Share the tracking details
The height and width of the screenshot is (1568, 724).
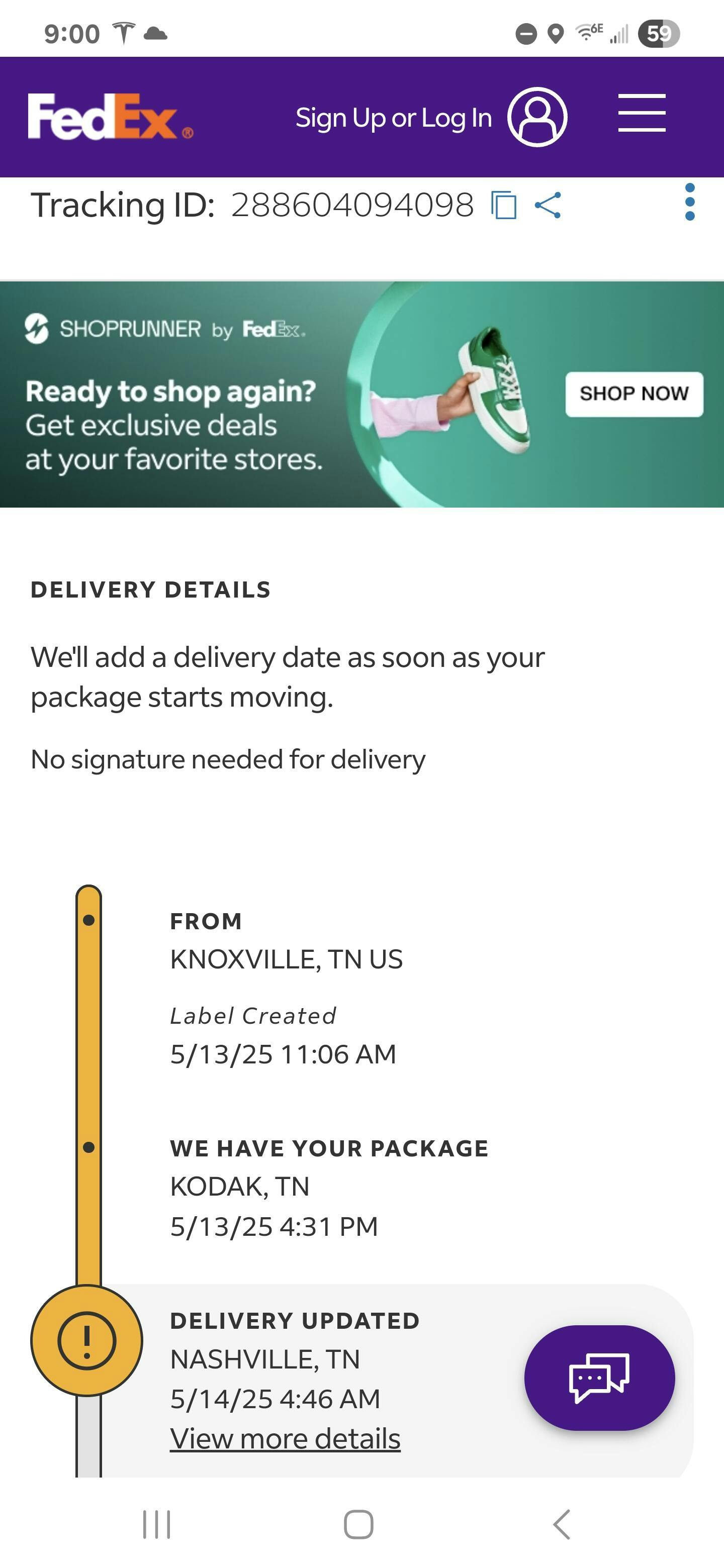(548, 205)
